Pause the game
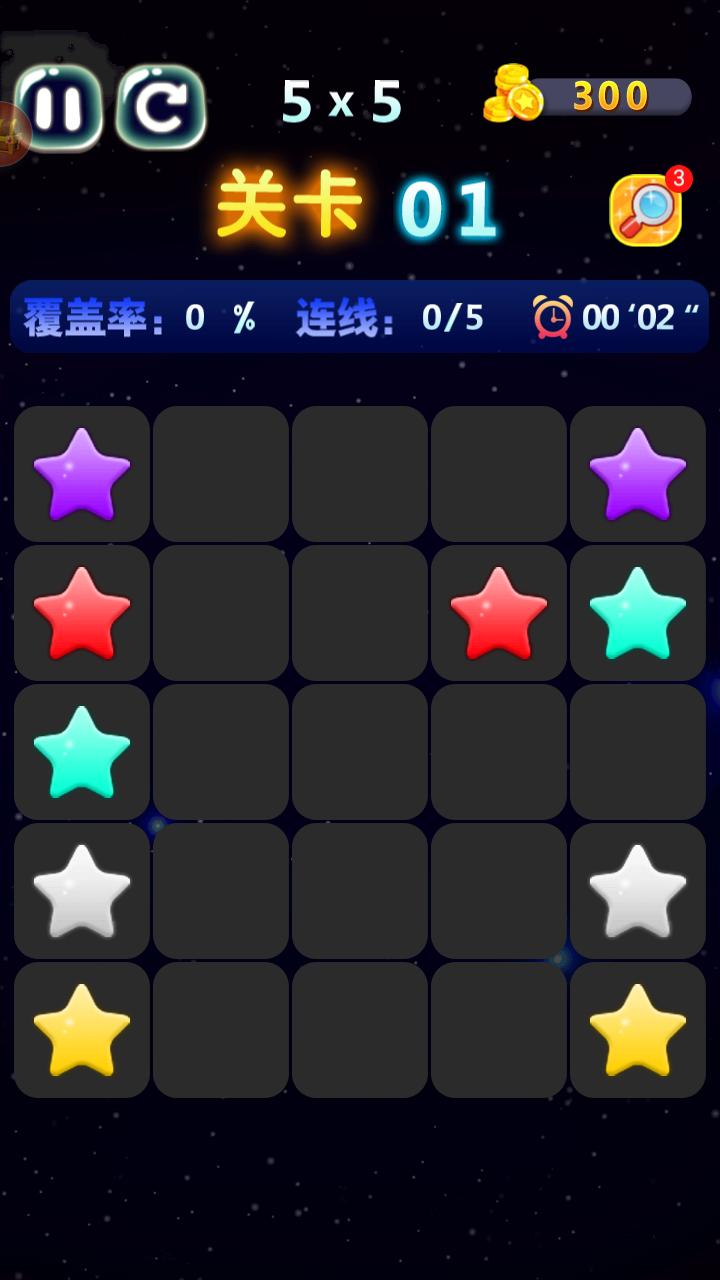The image size is (720, 1280). [60, 107]
